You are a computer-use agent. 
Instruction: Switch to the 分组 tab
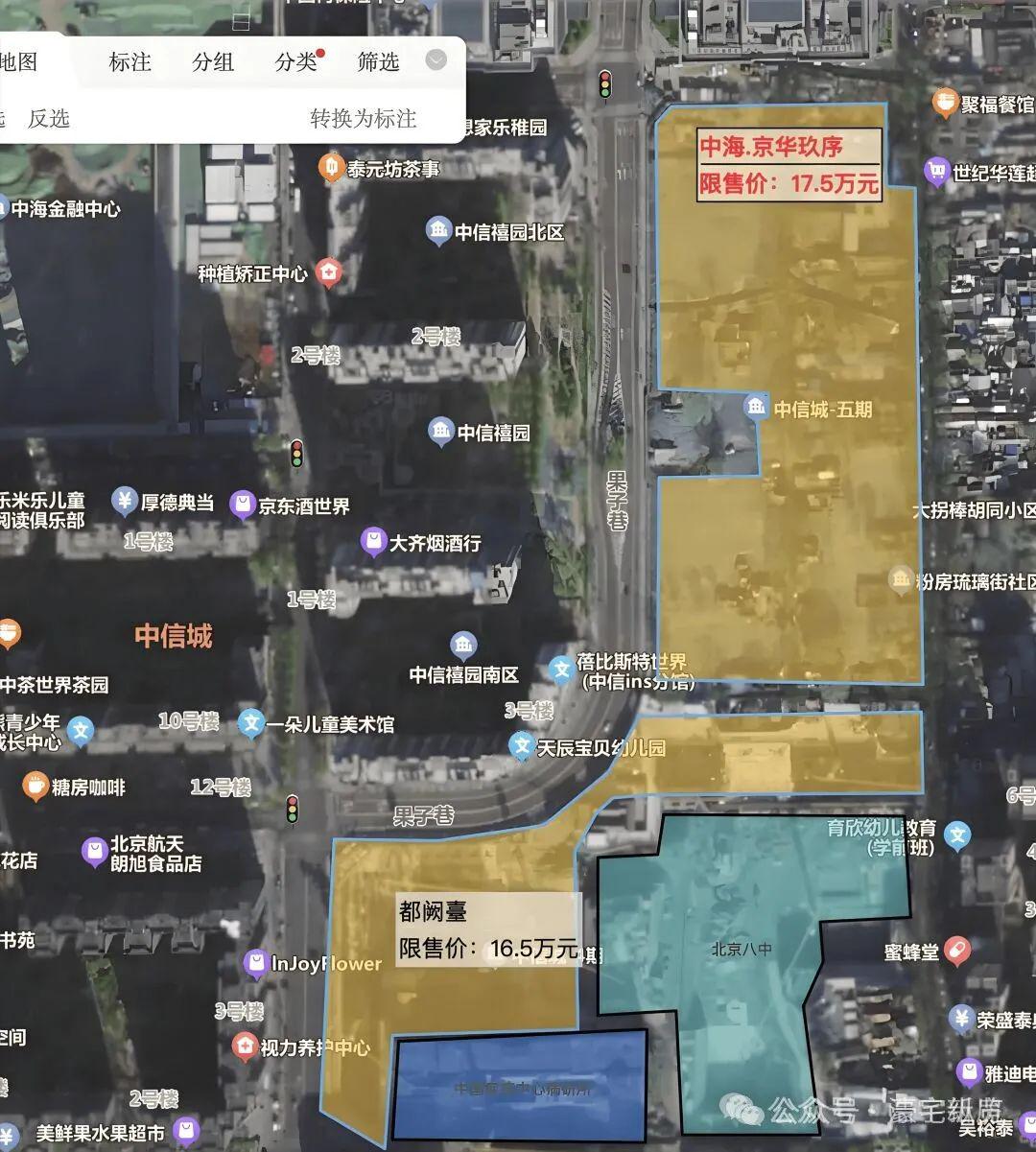pyautogui.click(x=213, y=62)
